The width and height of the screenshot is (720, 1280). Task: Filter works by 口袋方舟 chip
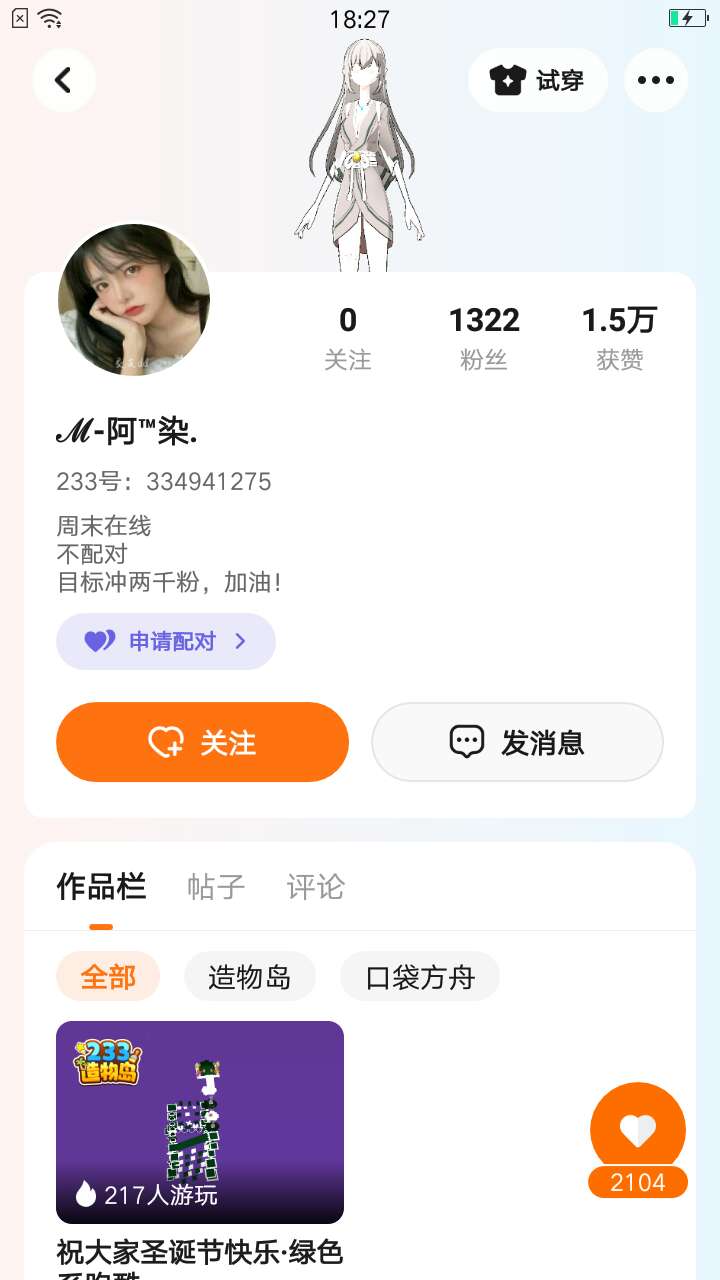point(420,976)
